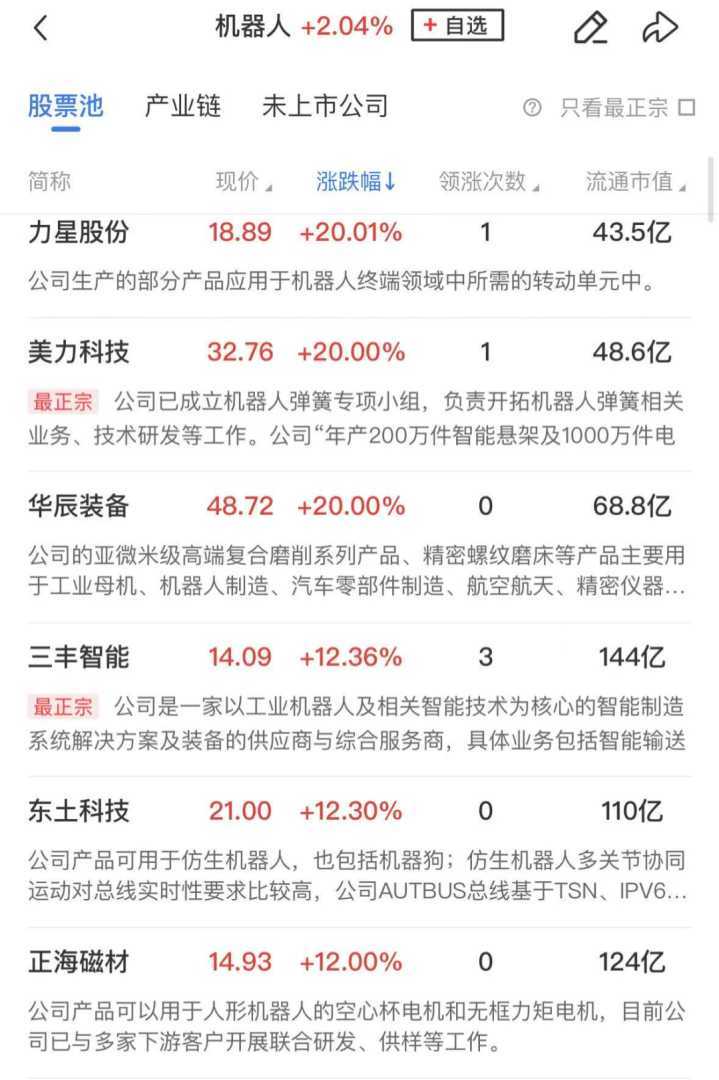
Task: Select the 三丰智能 stock row
Action: point(79,658)
